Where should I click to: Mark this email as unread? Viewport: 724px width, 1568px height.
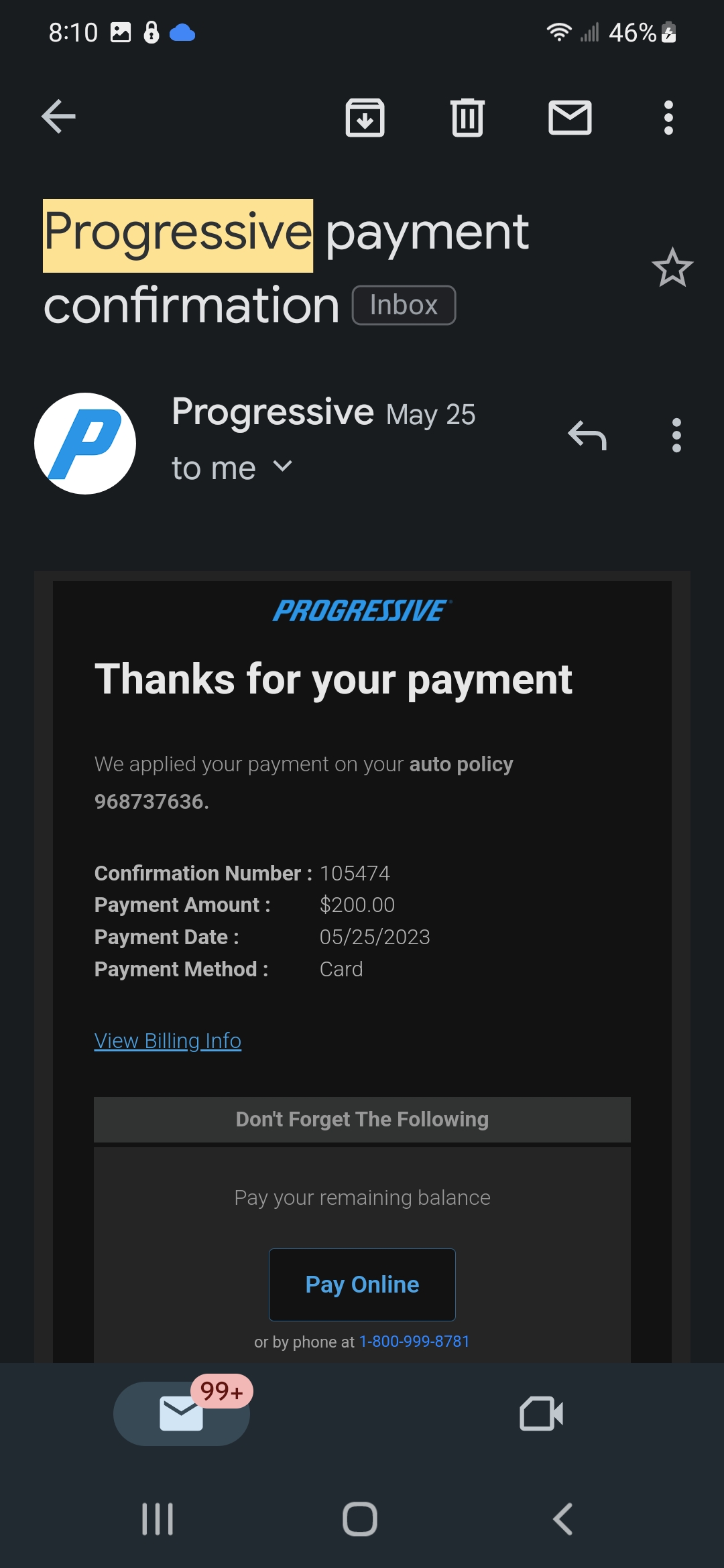[570, 117]
